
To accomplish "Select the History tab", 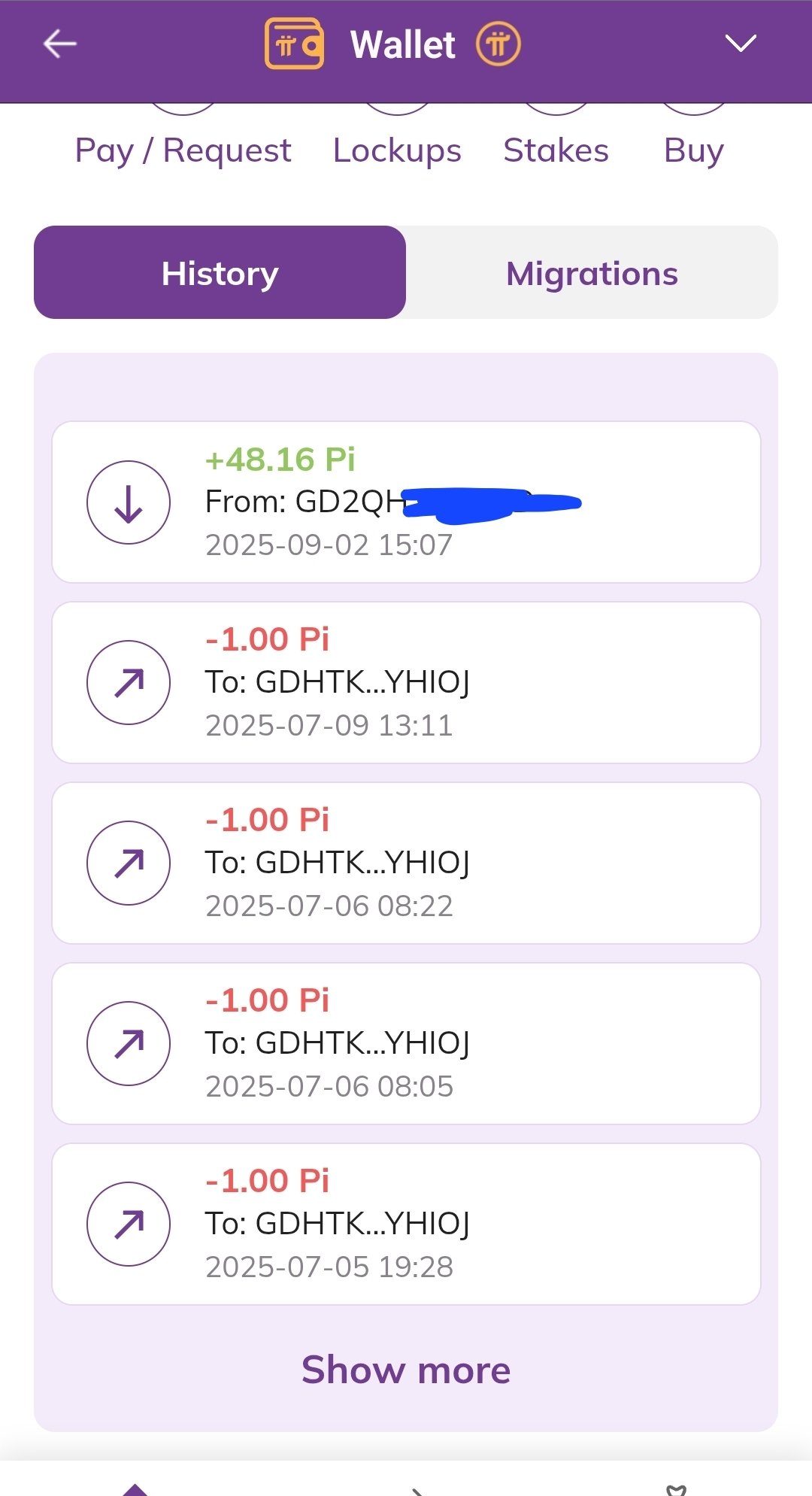I will [x=220, y=273].
